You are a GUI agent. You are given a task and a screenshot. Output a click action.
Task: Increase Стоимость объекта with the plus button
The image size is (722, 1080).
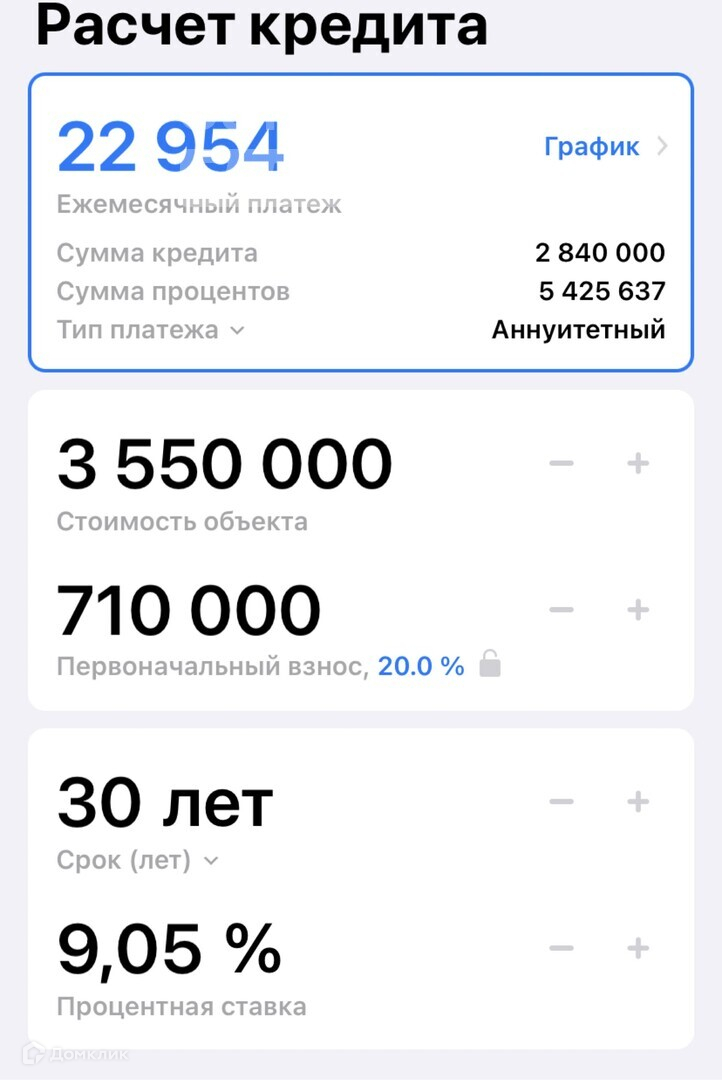pyautogui.click(x=638, y=463)
